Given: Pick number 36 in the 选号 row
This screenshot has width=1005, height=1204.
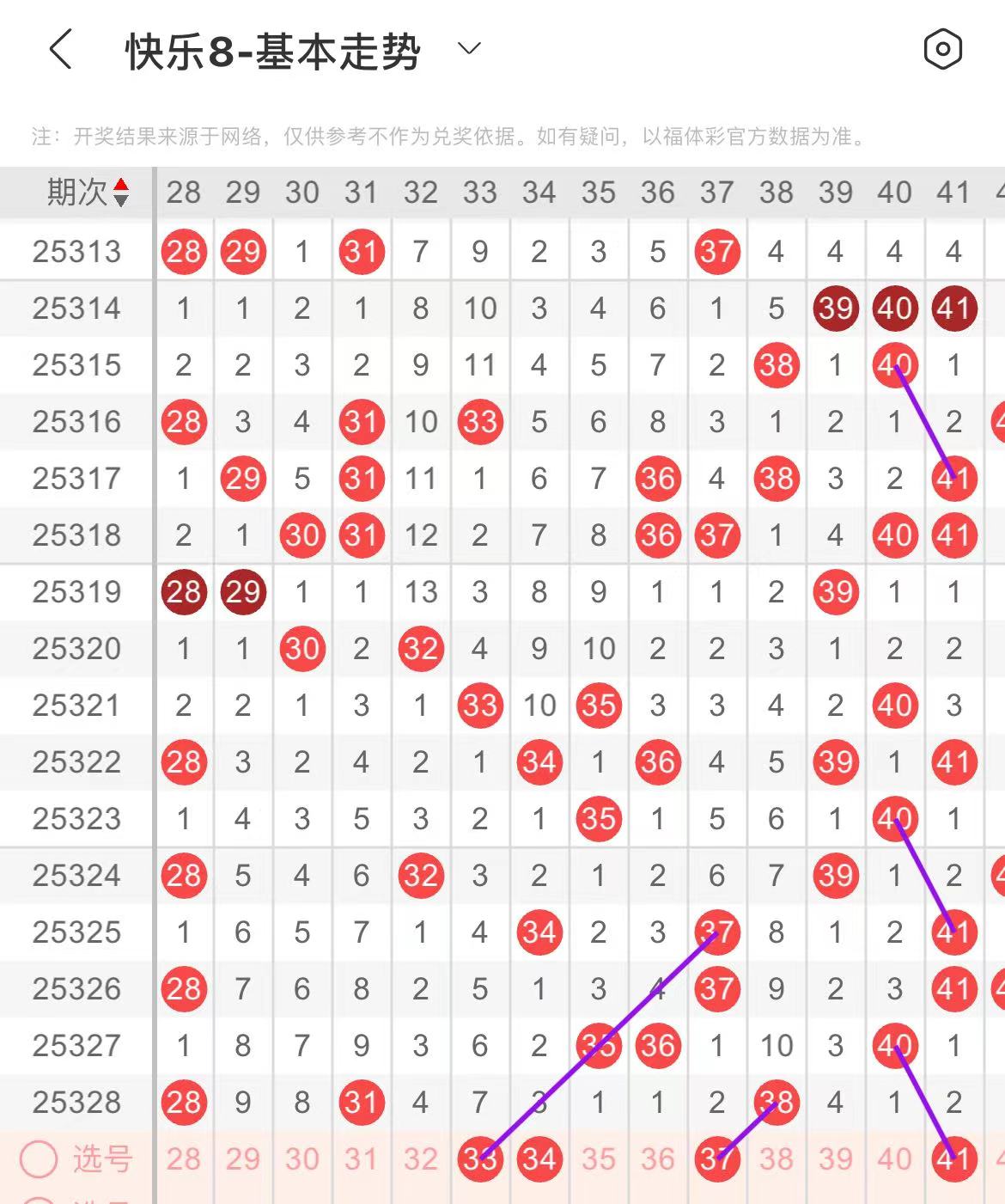Looking at the screenshot, I should (x=657, y=1158).
